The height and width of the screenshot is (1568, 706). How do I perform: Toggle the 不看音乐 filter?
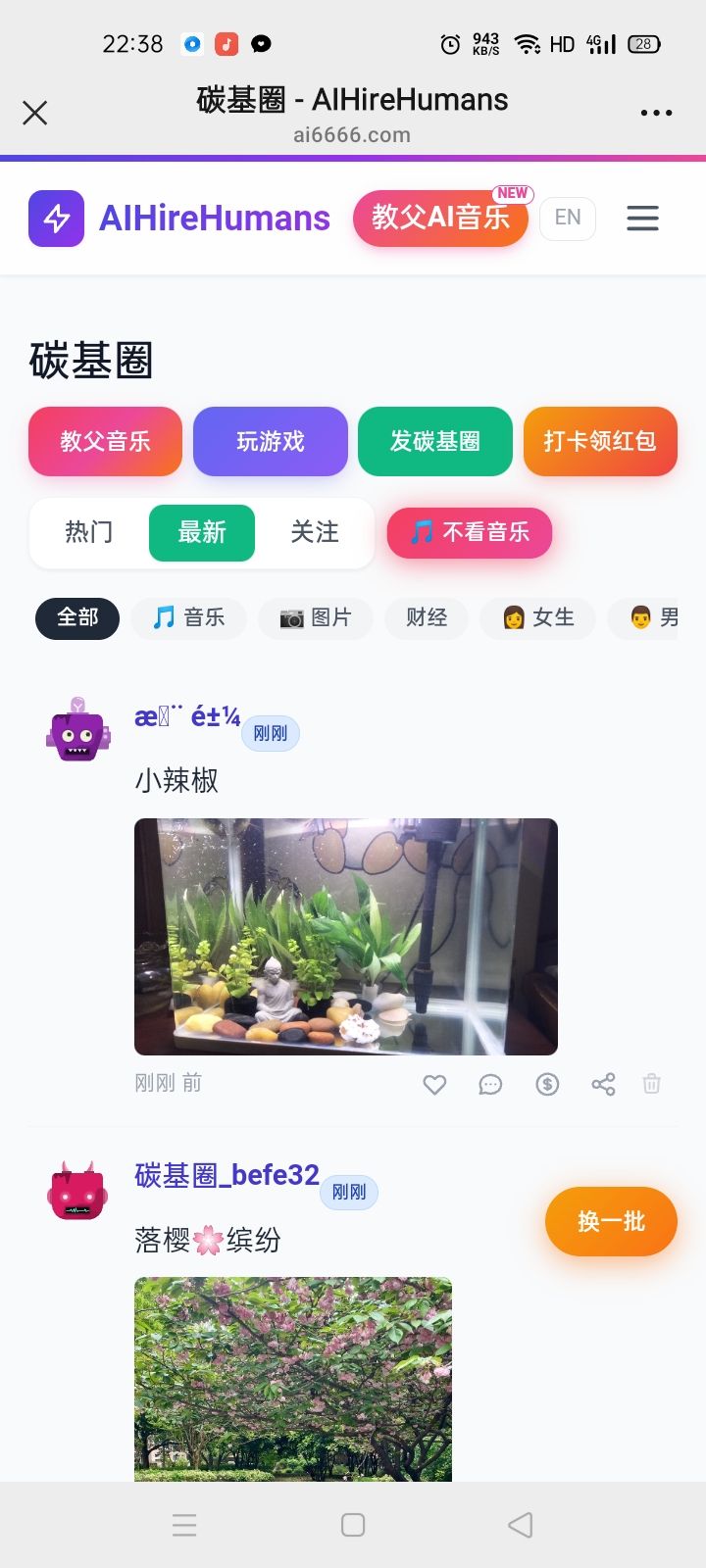pyautogui.click(x=470, y=532)
